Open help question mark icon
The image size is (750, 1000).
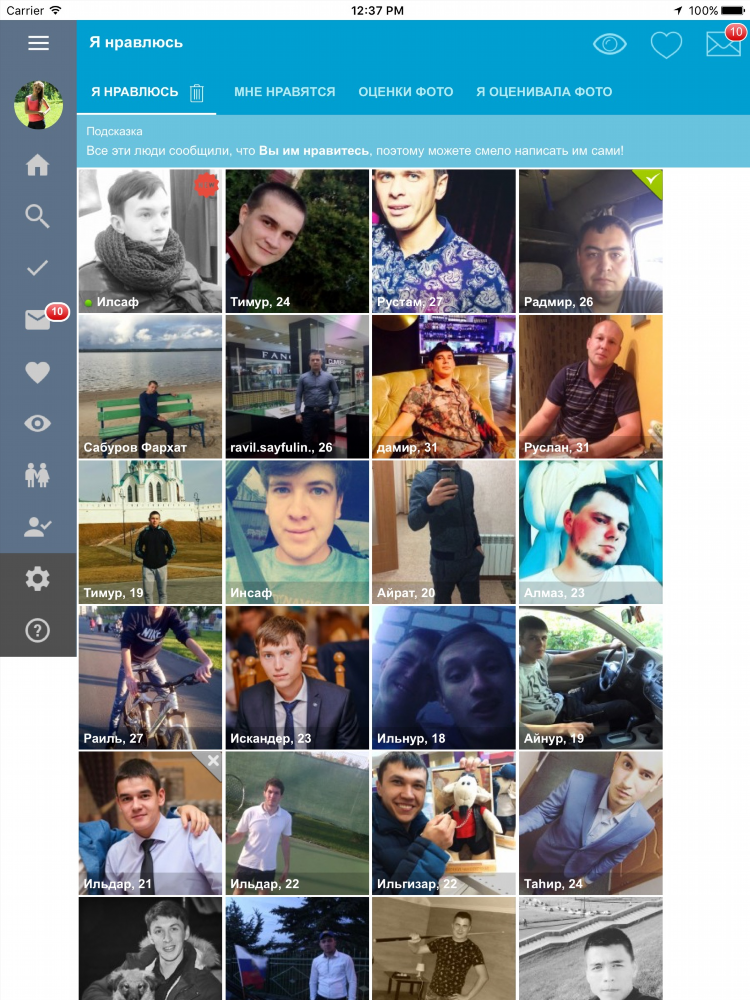(38, 631)
